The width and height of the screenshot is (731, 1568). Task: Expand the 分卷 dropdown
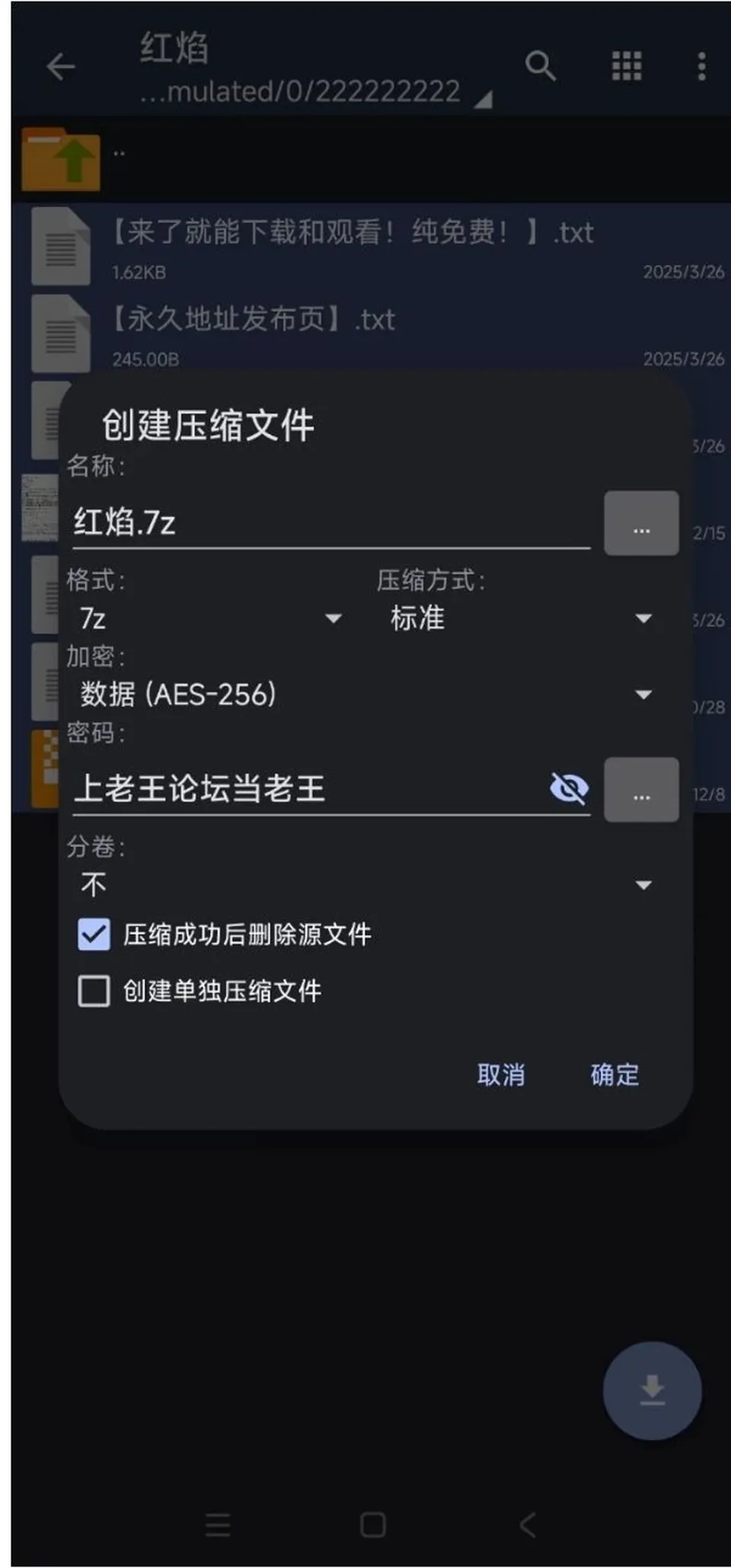(x=366, y=885)
